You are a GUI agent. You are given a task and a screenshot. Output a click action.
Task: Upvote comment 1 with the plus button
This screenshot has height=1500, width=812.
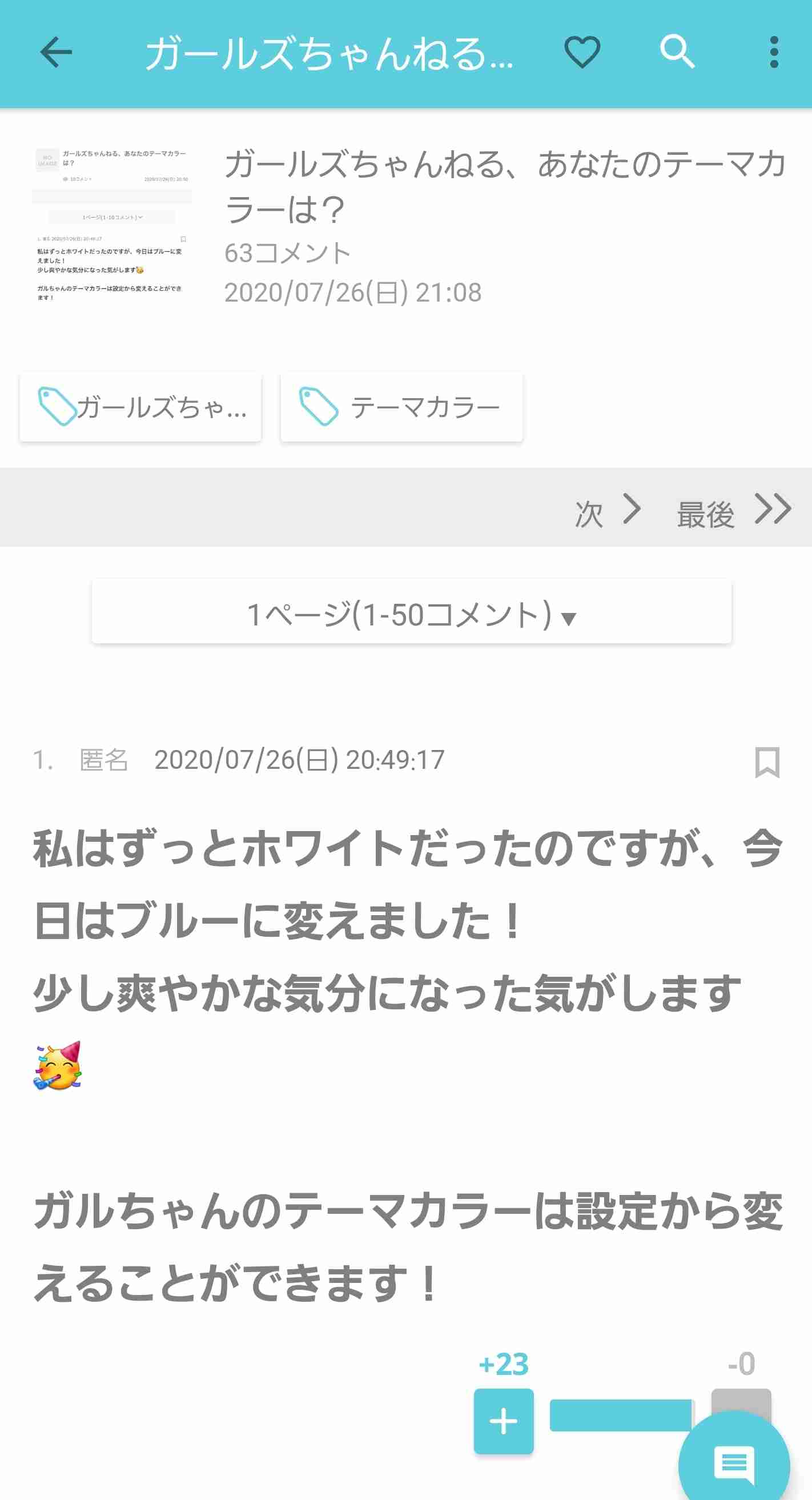pyautogui.click(x=504, y=1421)
